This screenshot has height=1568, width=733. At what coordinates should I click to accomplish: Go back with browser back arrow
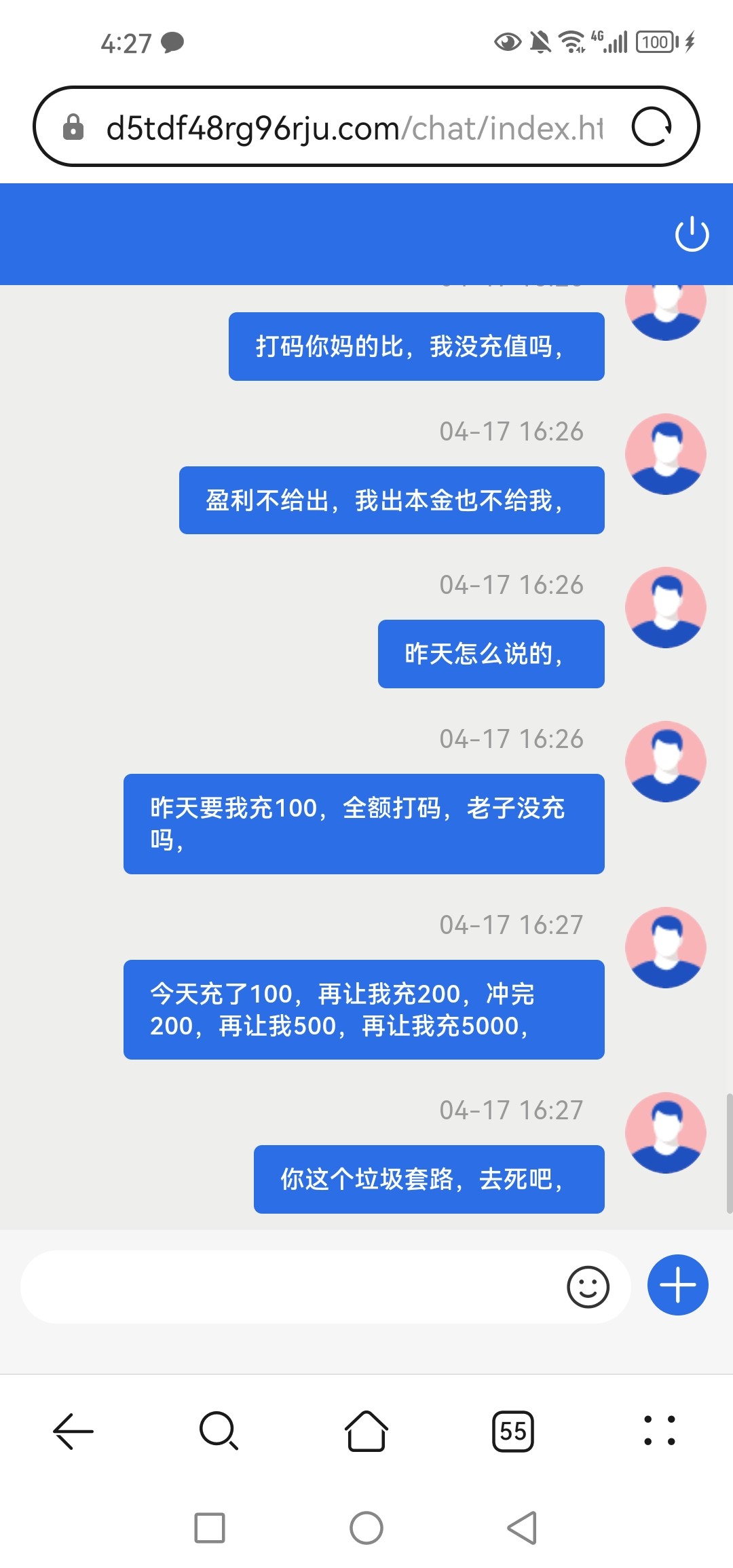point(73,1431)
